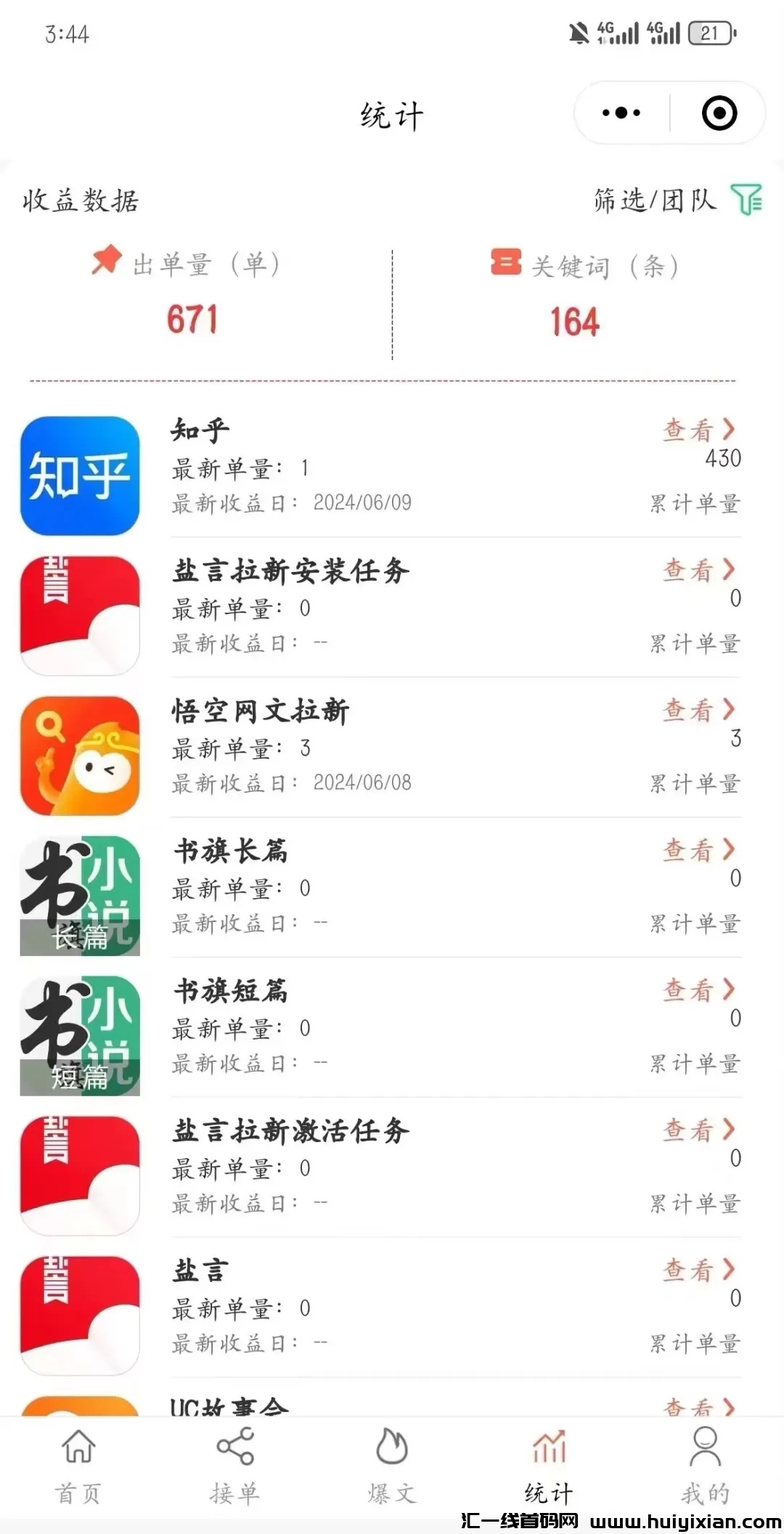Tap the 书旗短篇 novel app icon
This screenshot has width=784, height=1534.
(x=80, y=1034)
